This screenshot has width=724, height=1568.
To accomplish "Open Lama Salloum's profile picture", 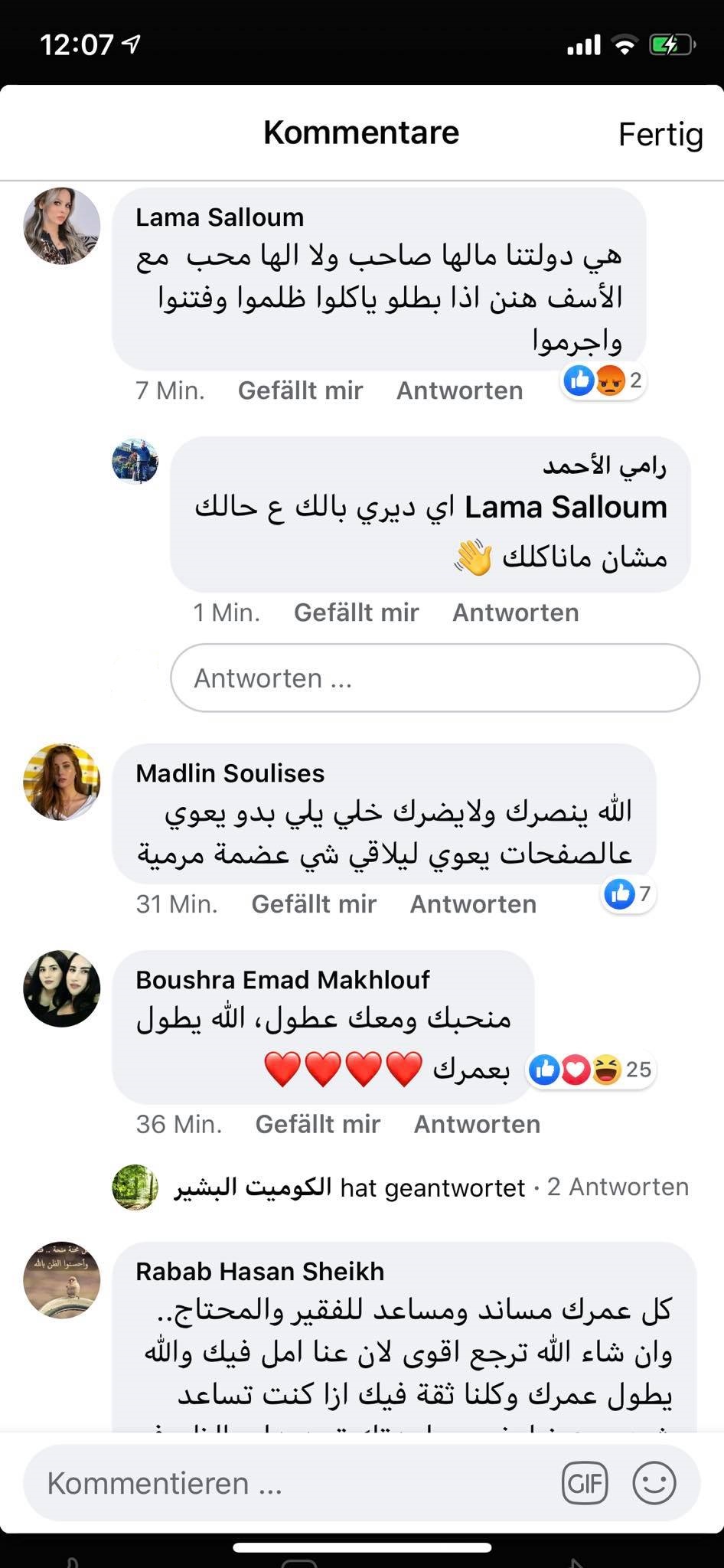I will coord(62,227).
